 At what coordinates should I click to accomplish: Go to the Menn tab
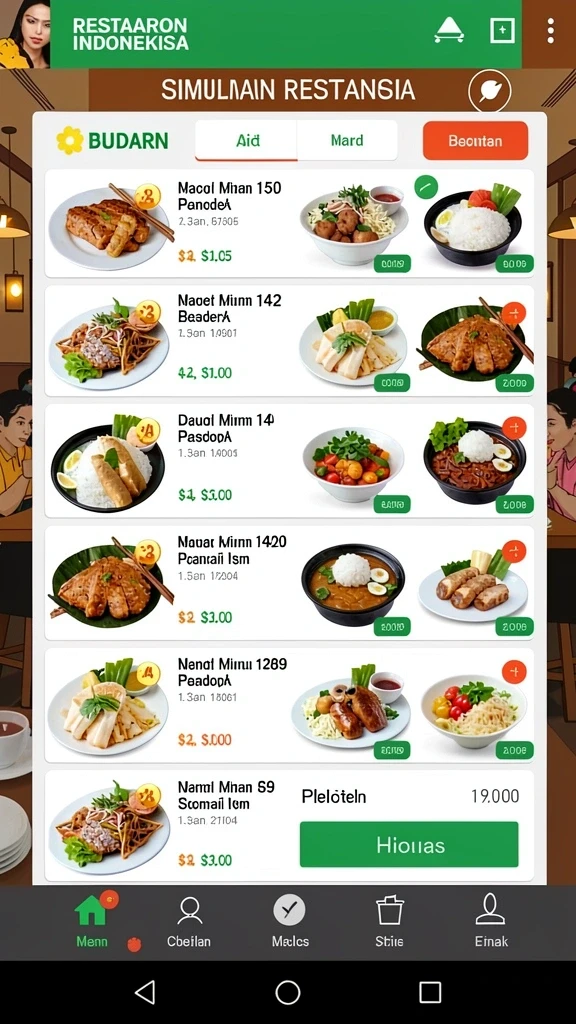(x=92, y=922)
